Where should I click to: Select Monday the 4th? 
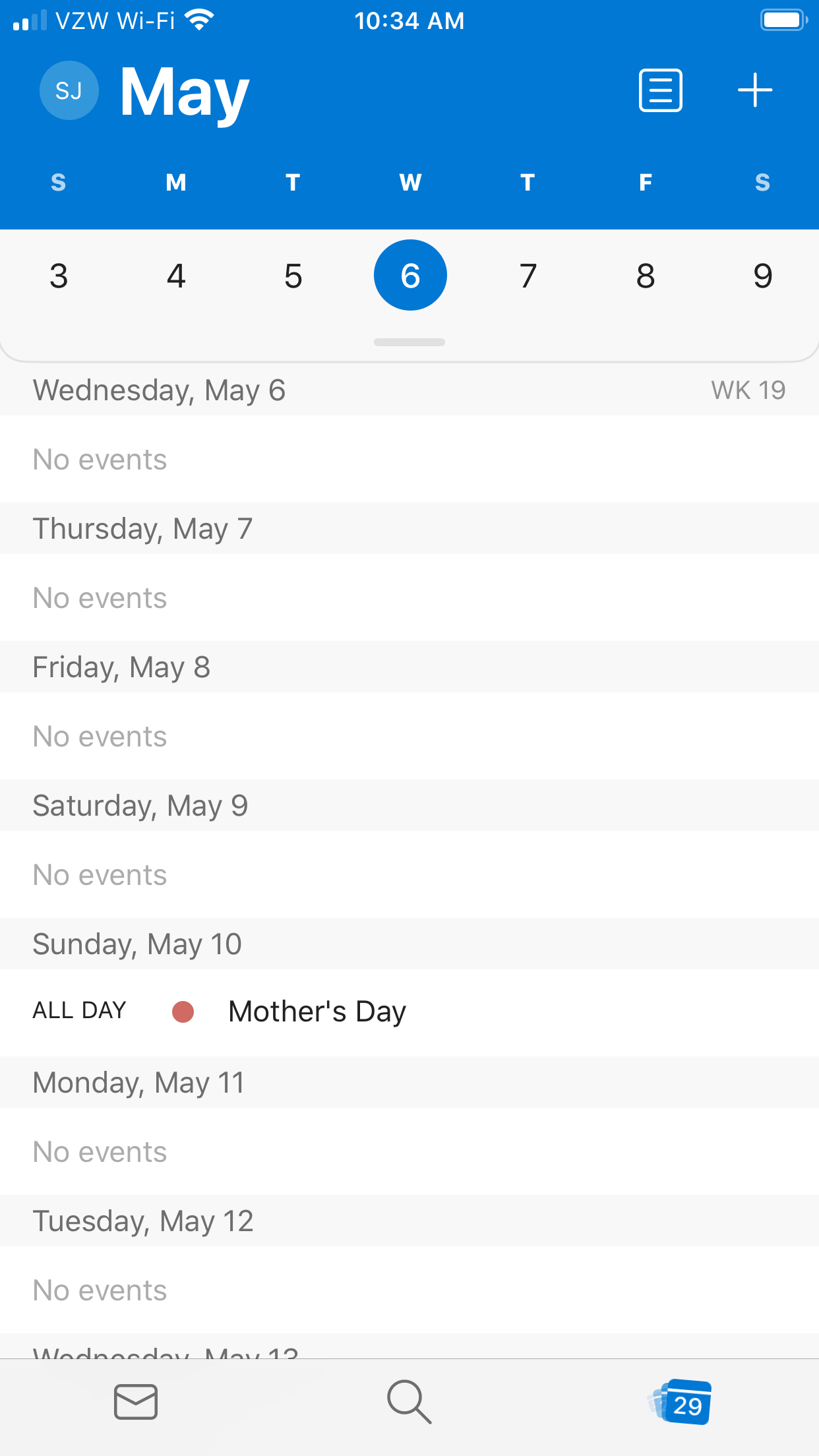coord(176,276)
